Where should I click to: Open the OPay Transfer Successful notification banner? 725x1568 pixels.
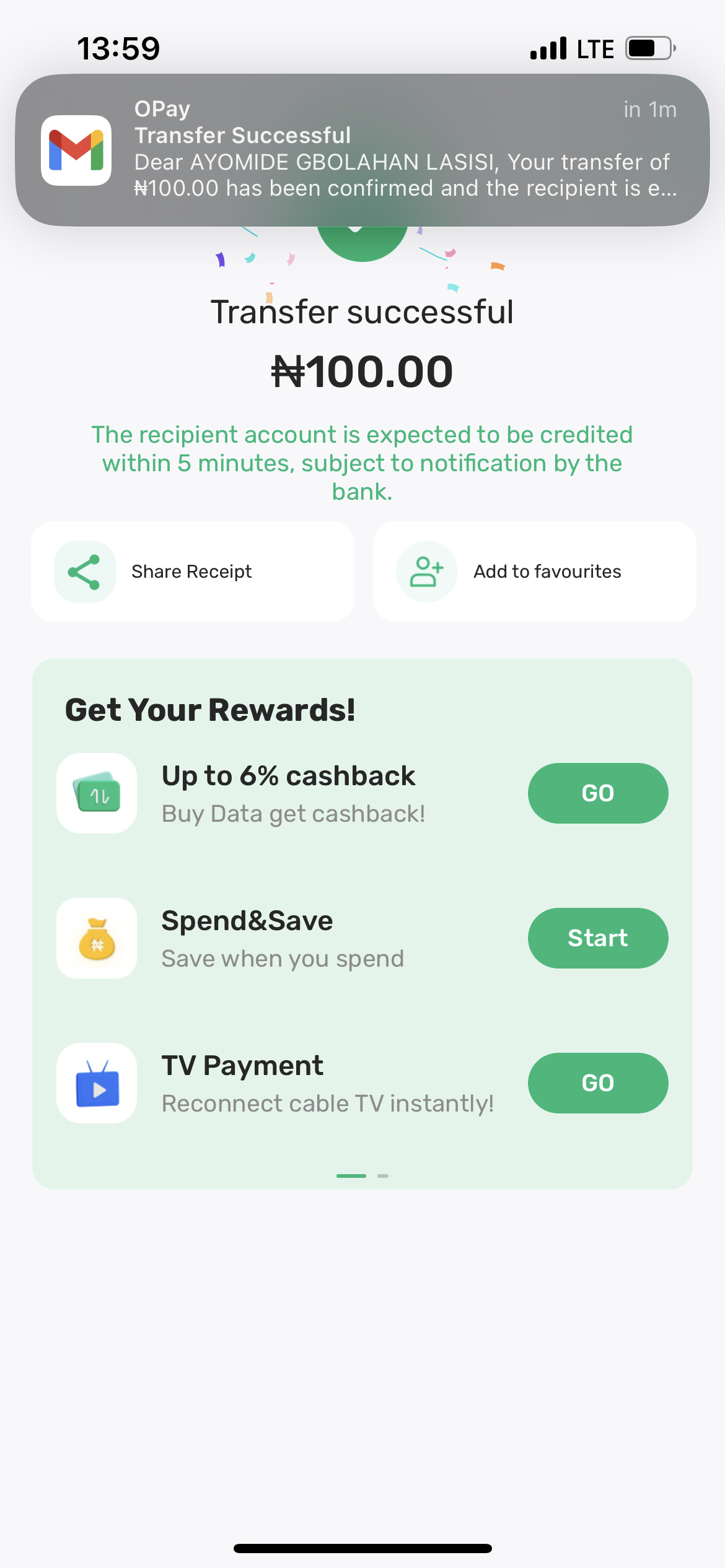tap(362, 150)
